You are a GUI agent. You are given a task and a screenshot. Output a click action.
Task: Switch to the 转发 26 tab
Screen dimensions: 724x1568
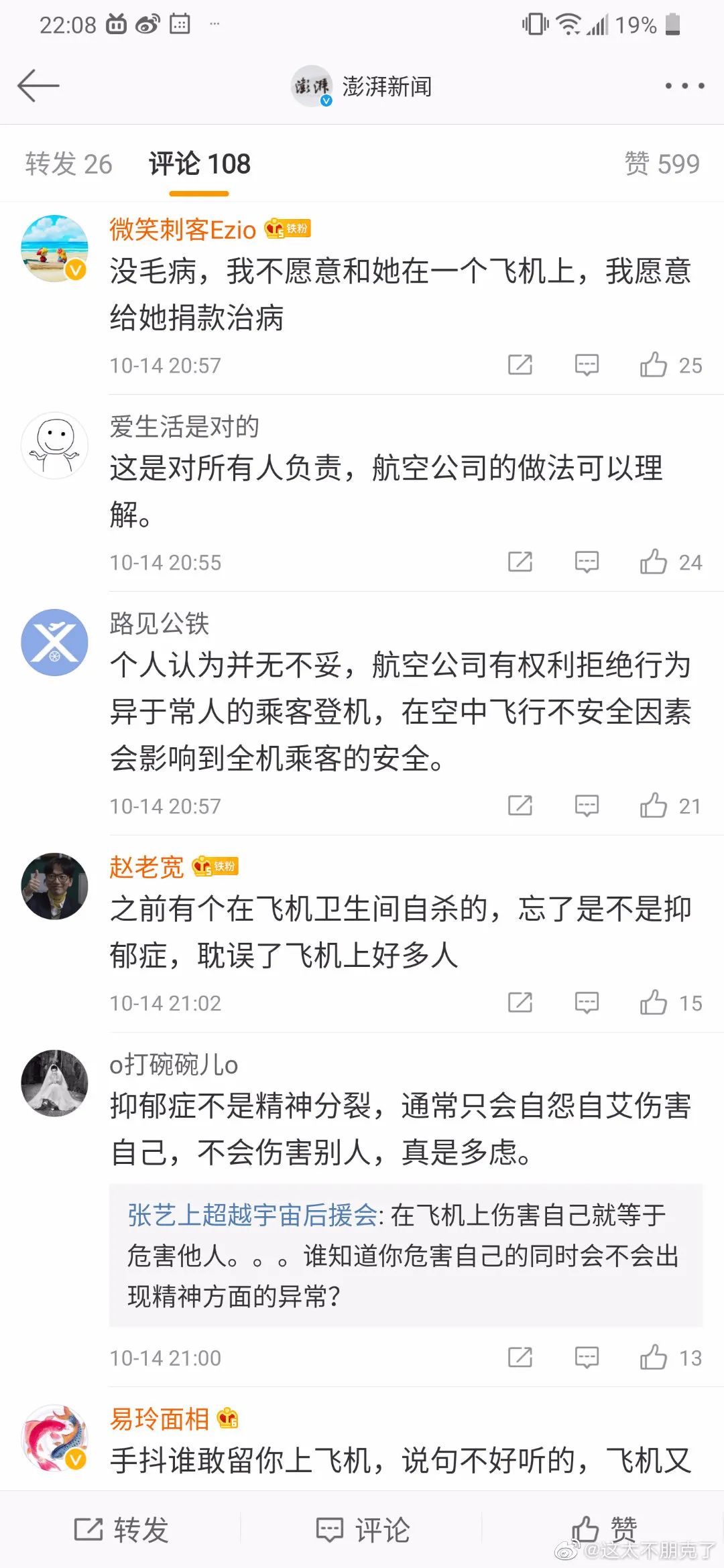68,164
